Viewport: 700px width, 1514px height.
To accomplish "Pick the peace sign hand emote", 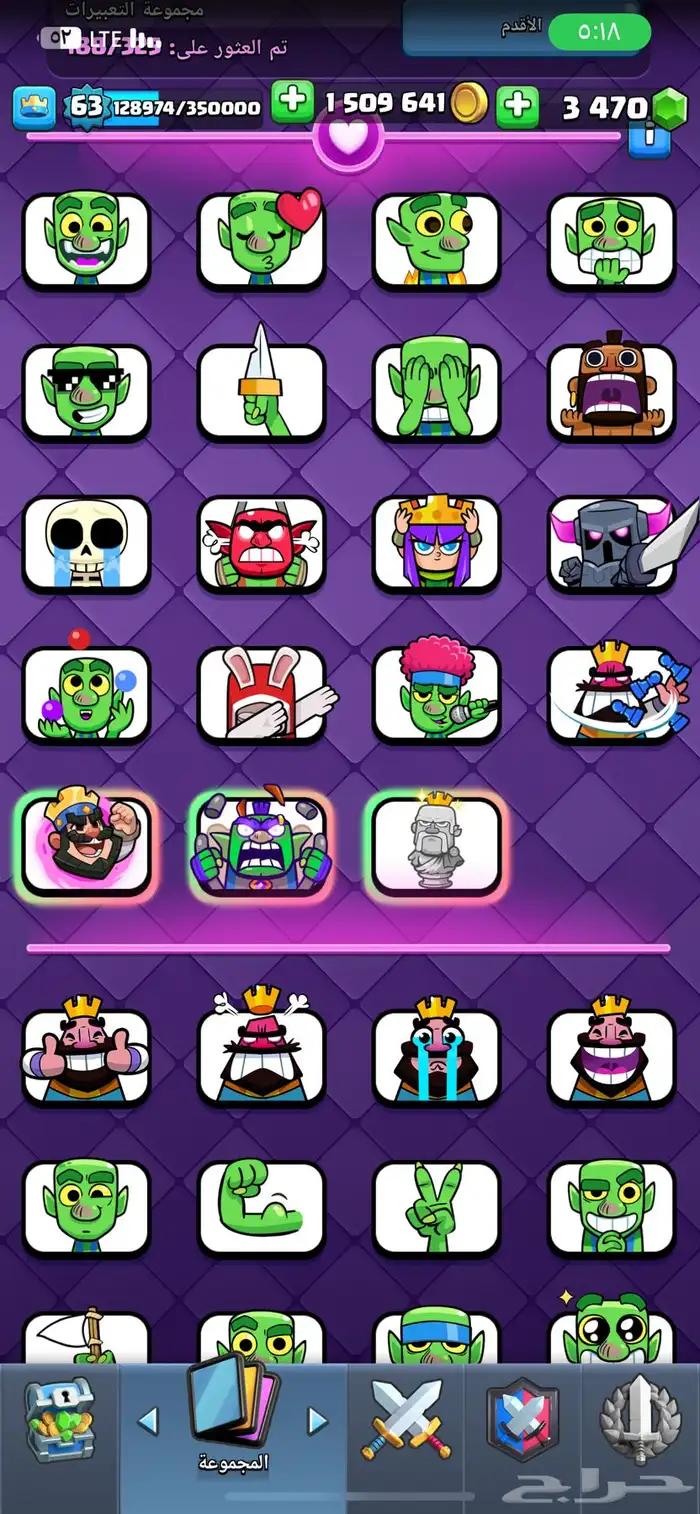I will click(x=436, y=1208).
